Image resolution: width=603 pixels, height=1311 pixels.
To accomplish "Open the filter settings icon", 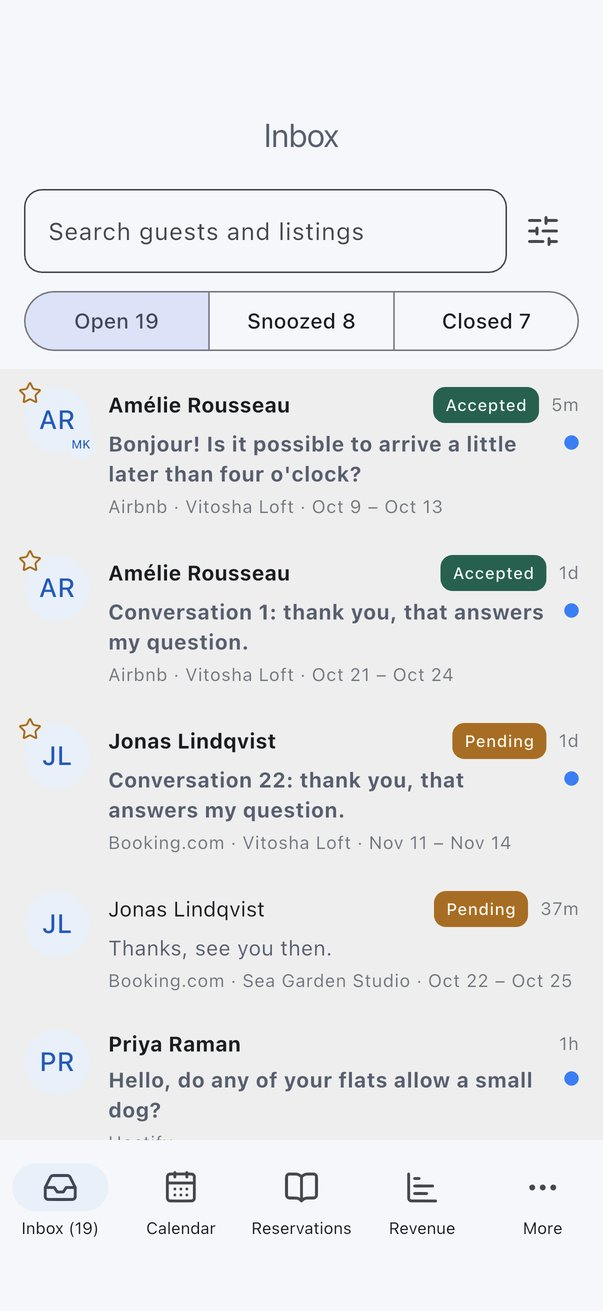I will [543, 231].
